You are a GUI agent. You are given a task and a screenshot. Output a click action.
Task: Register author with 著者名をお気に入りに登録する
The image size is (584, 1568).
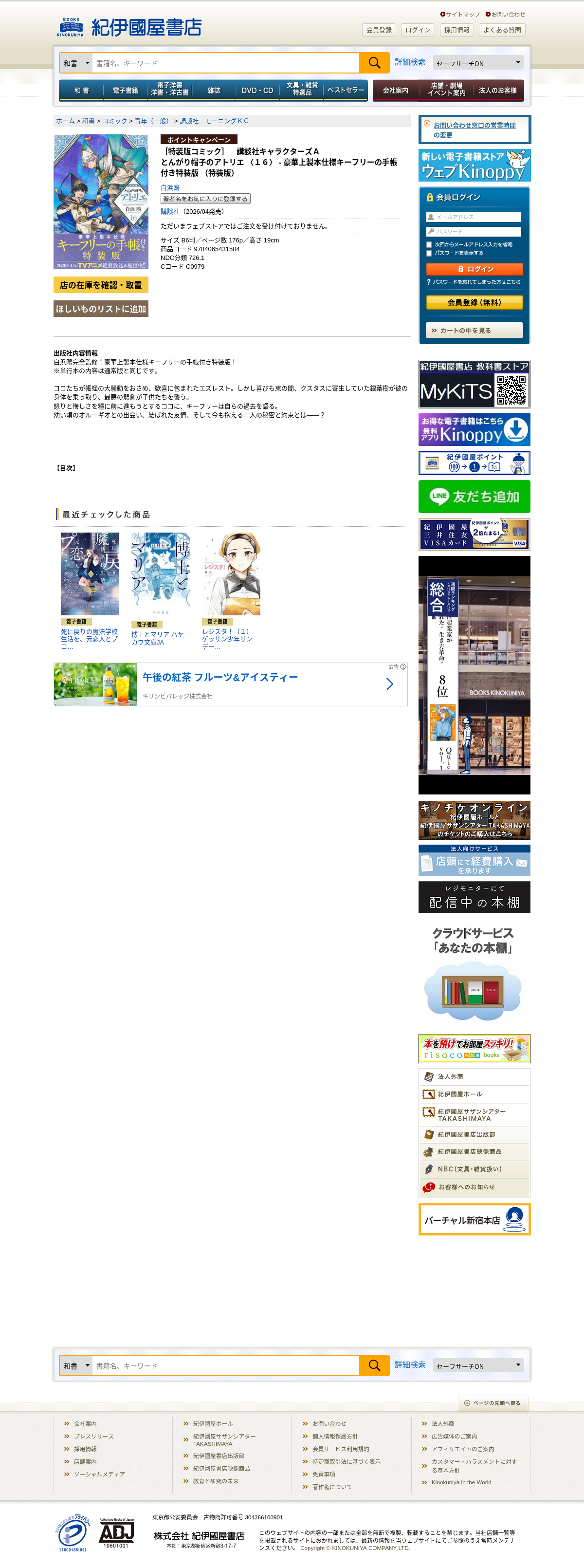pyautogui.click(x=205, y=199)
